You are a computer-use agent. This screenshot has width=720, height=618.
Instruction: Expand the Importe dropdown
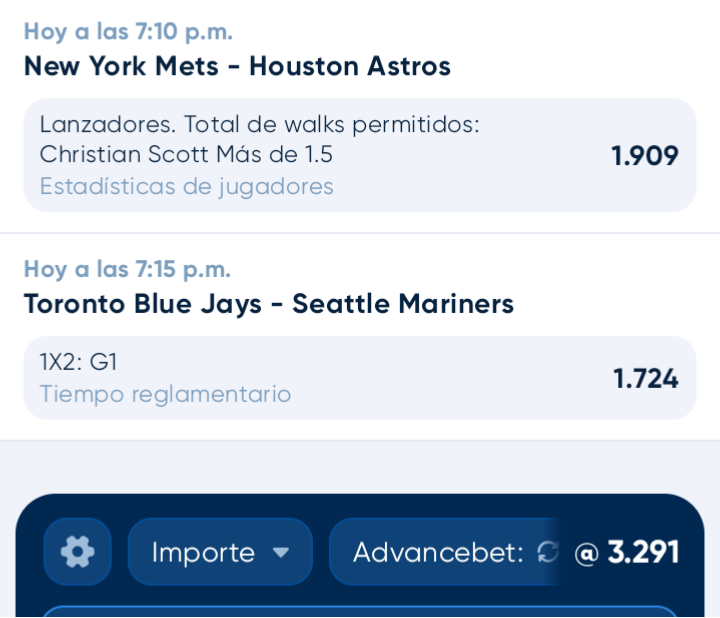click(220, 551)
